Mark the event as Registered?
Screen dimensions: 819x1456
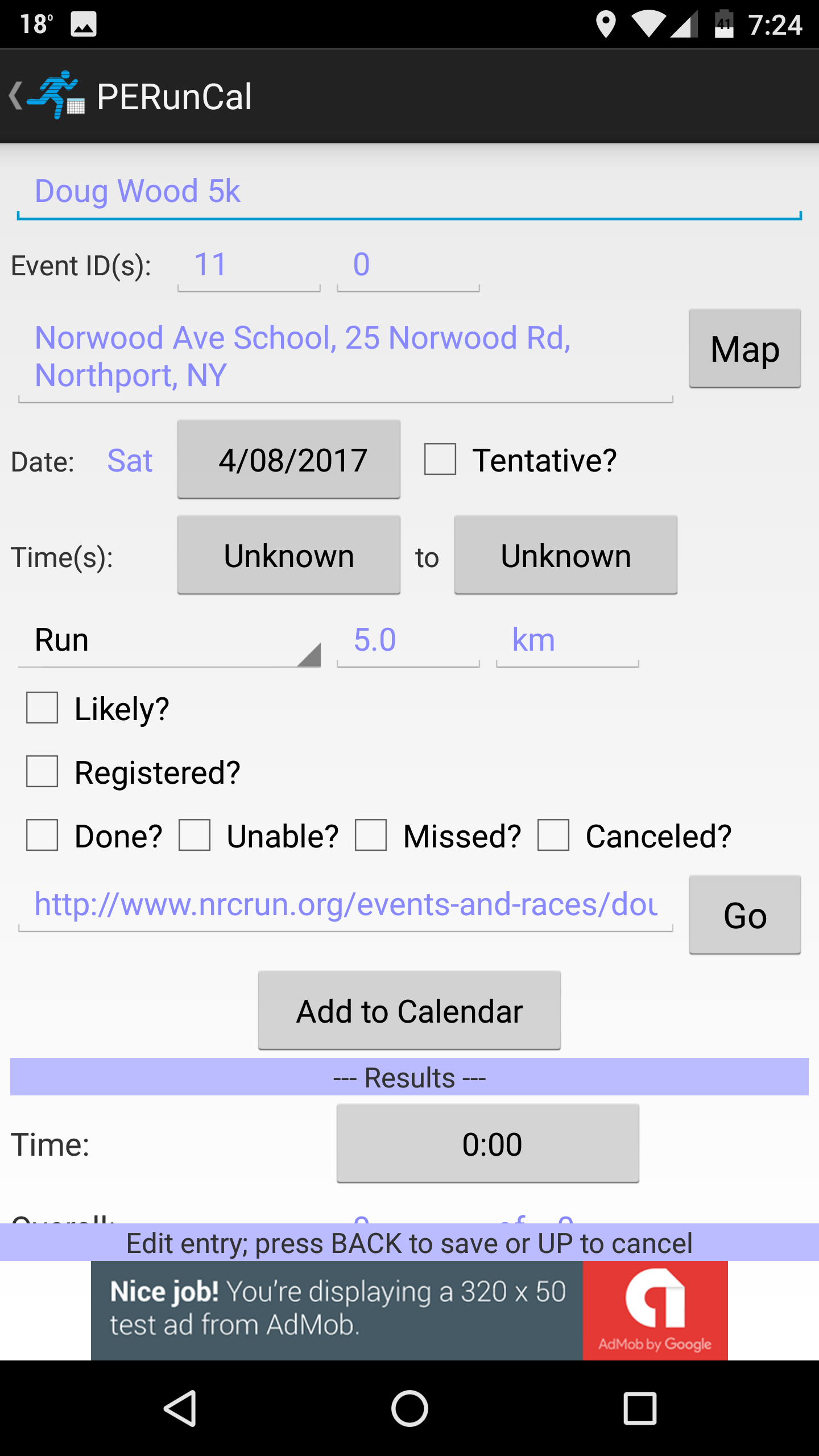[41, 772]
